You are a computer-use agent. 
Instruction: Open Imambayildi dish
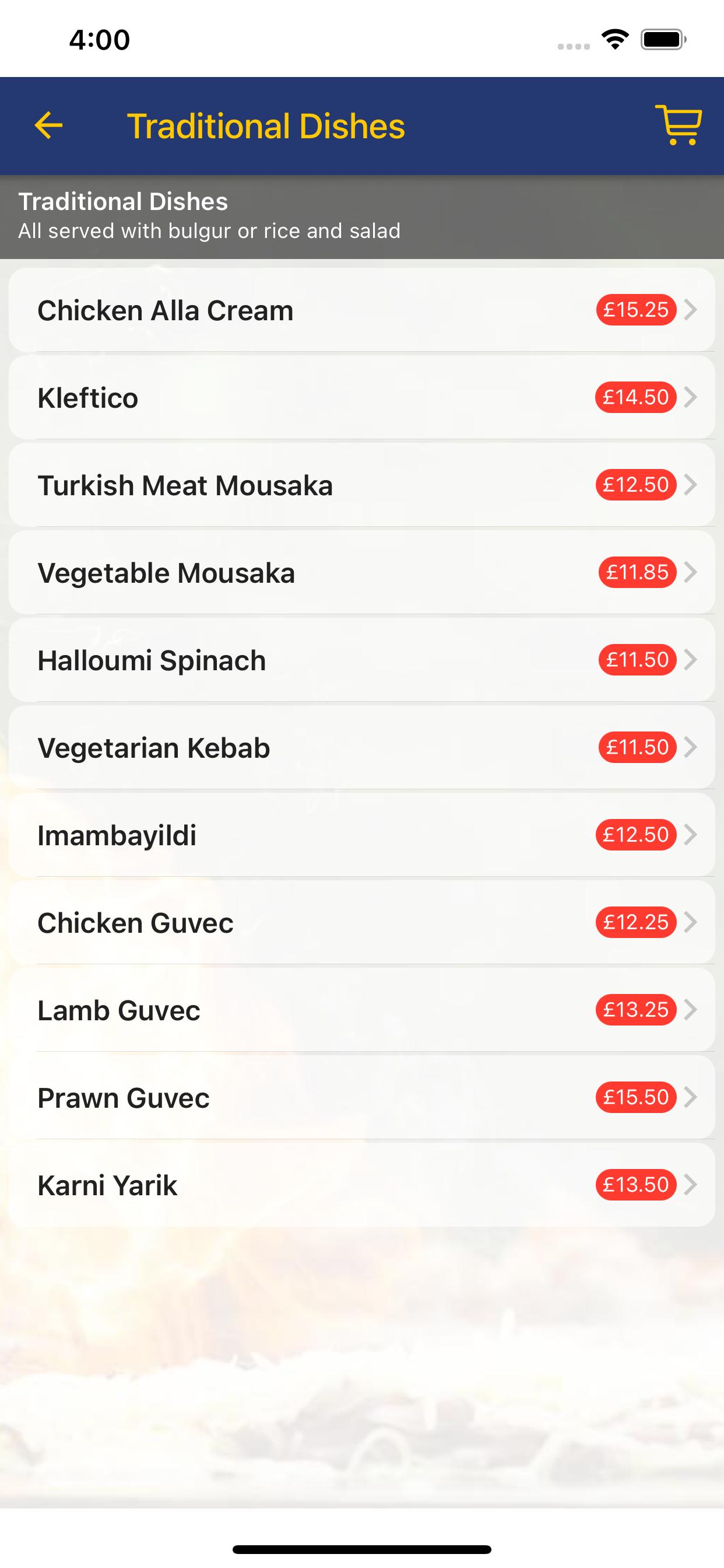(x=362, y=835)
